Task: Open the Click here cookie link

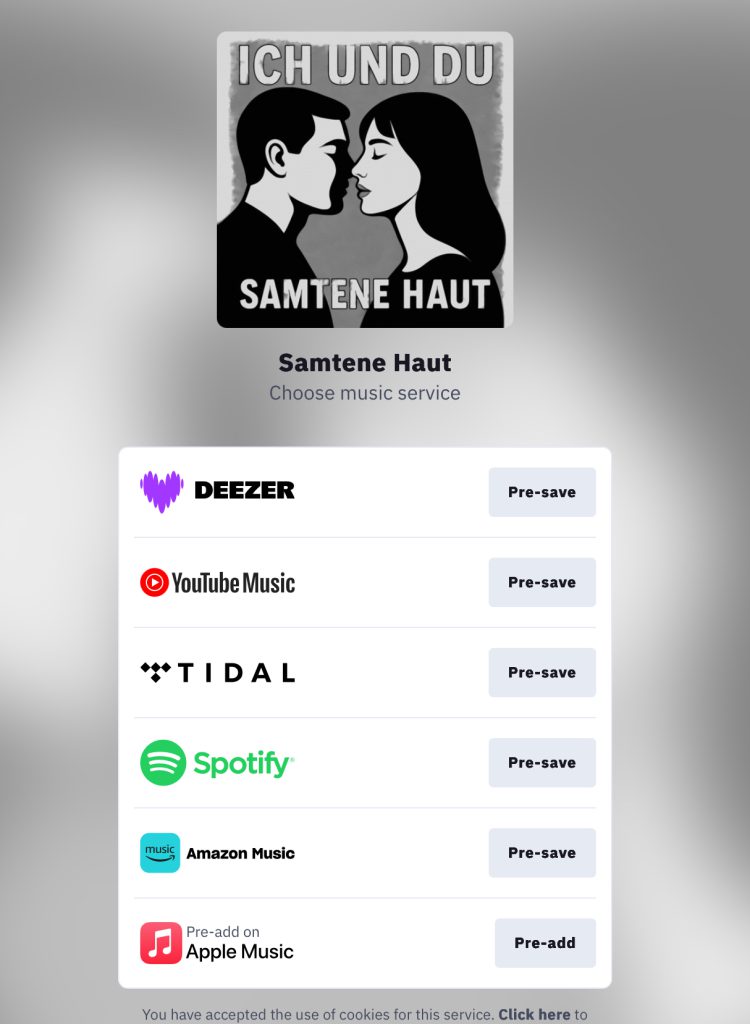Action: click(x=534, y=1014)
